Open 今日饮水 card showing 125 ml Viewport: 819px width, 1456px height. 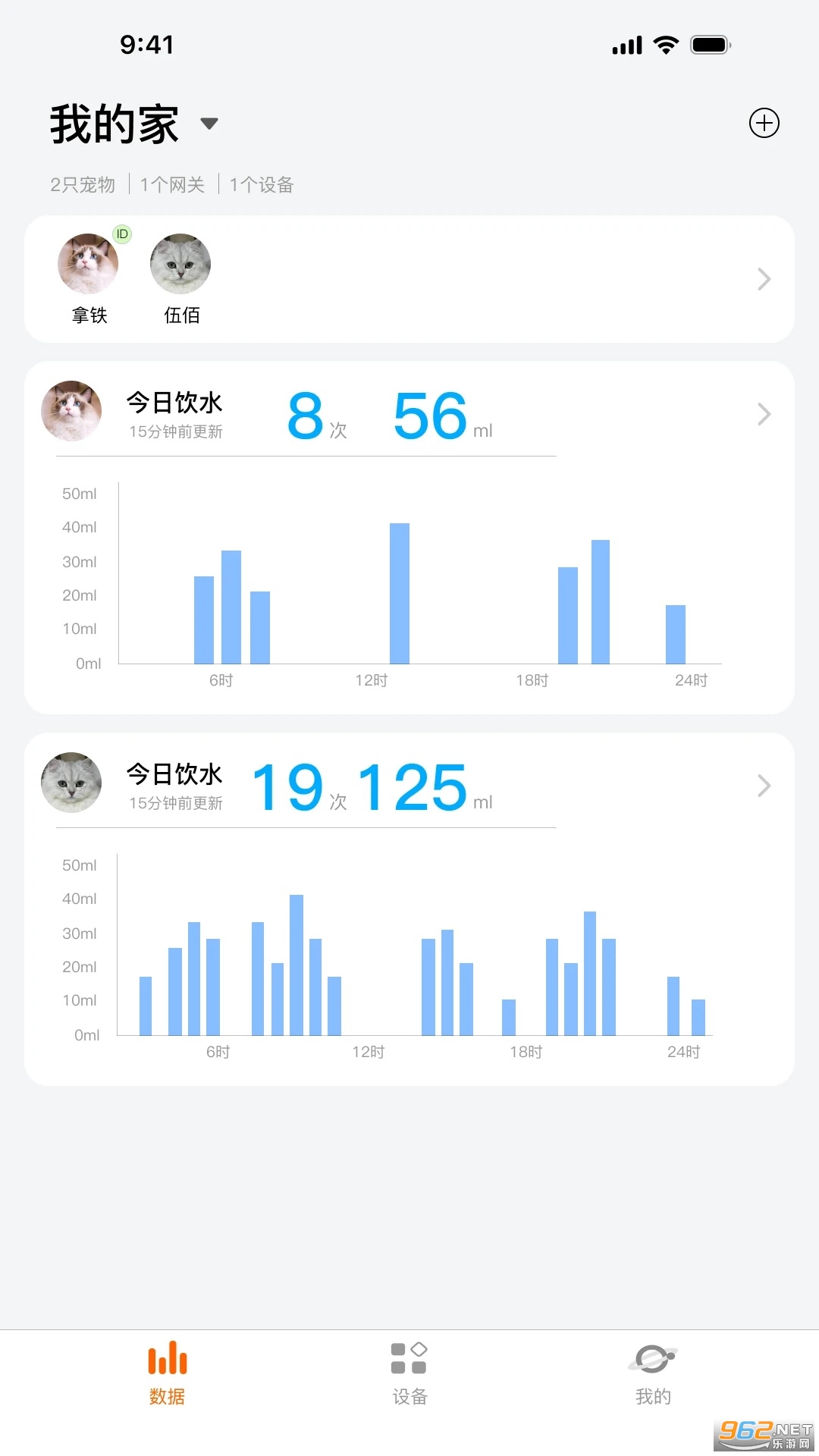(x=764, y=786)
